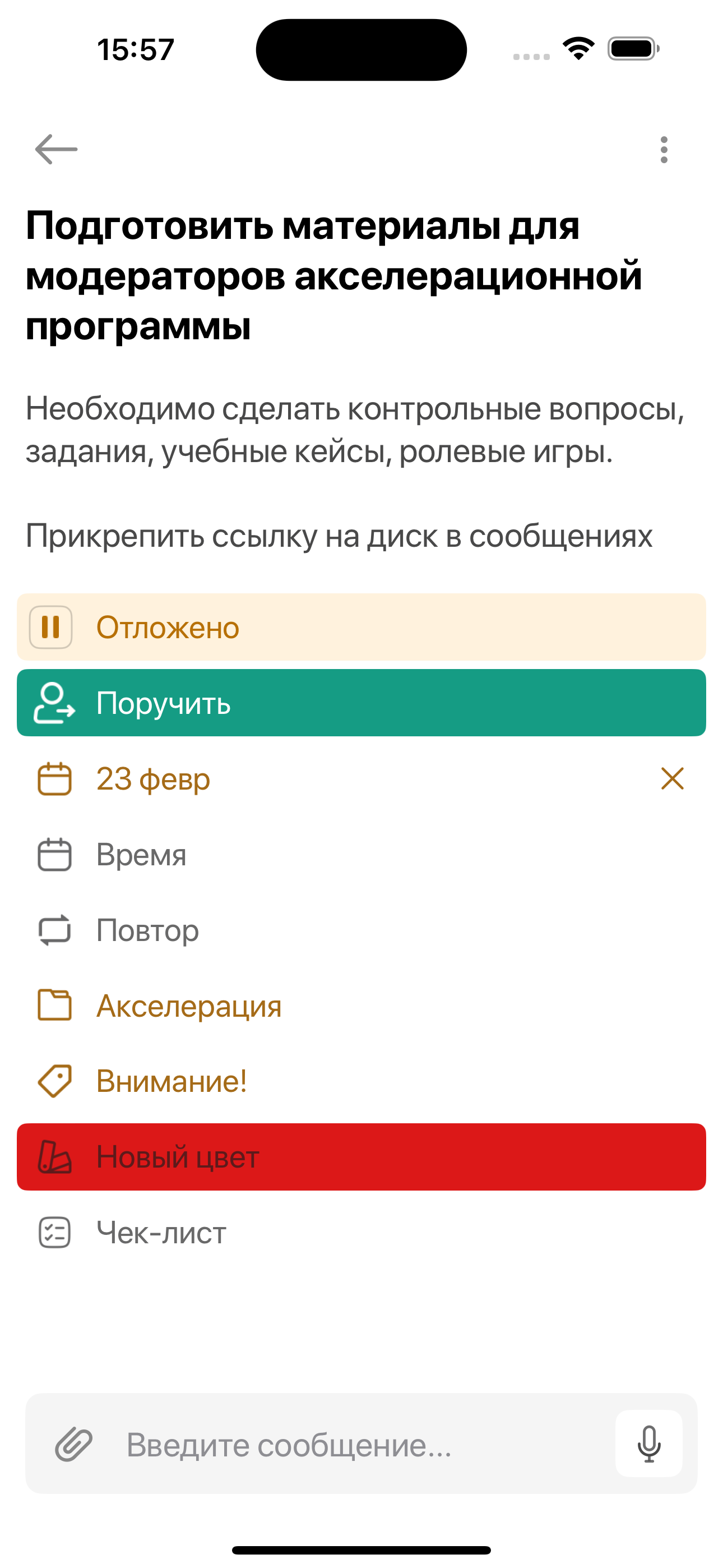Open the 23 февр due date
Image resolution: width=723 pixels, height=1568 pixels.
coord(154,778)
